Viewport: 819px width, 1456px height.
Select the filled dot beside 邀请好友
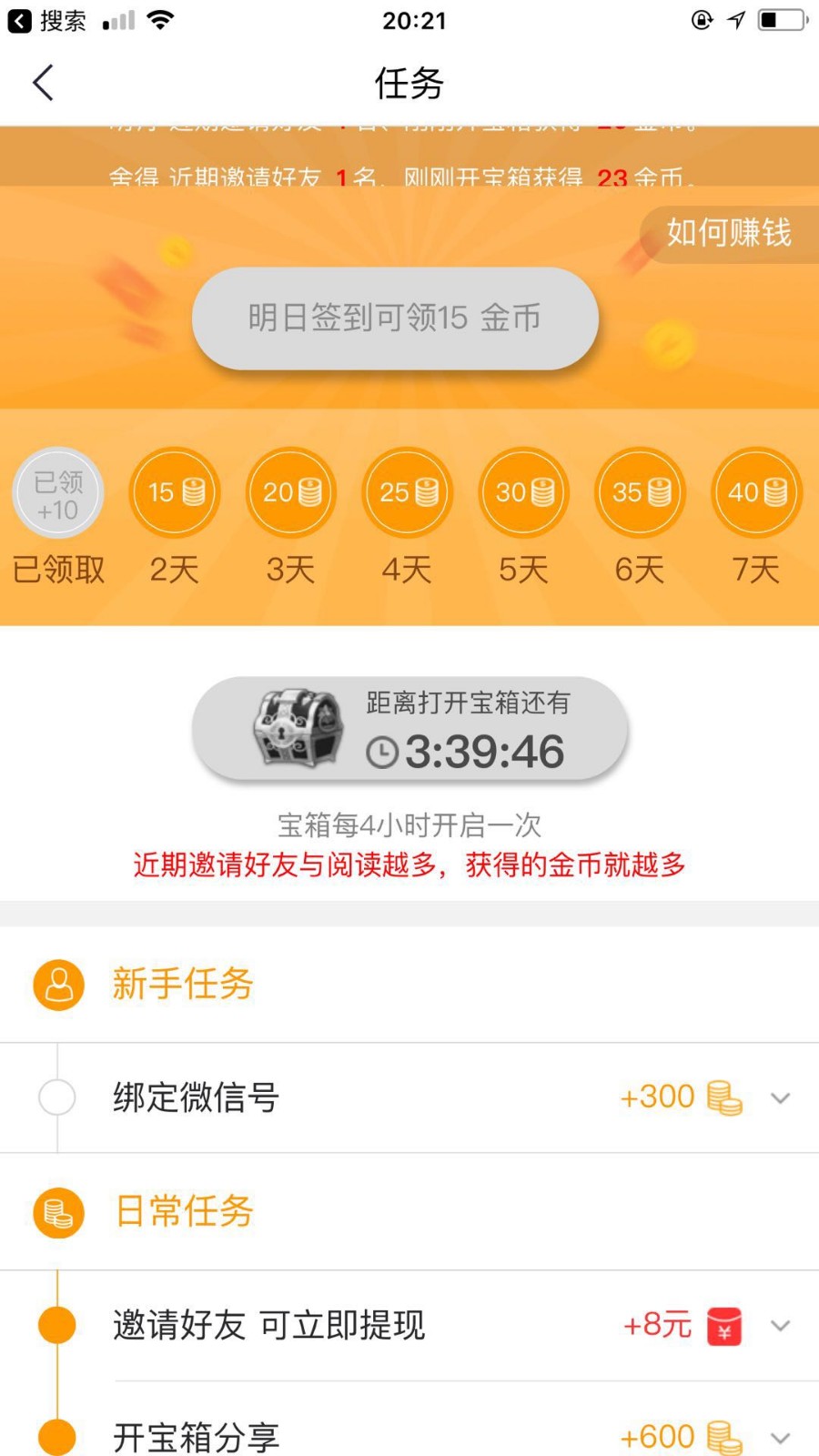pyautogui.click(x=56, y=1325)
